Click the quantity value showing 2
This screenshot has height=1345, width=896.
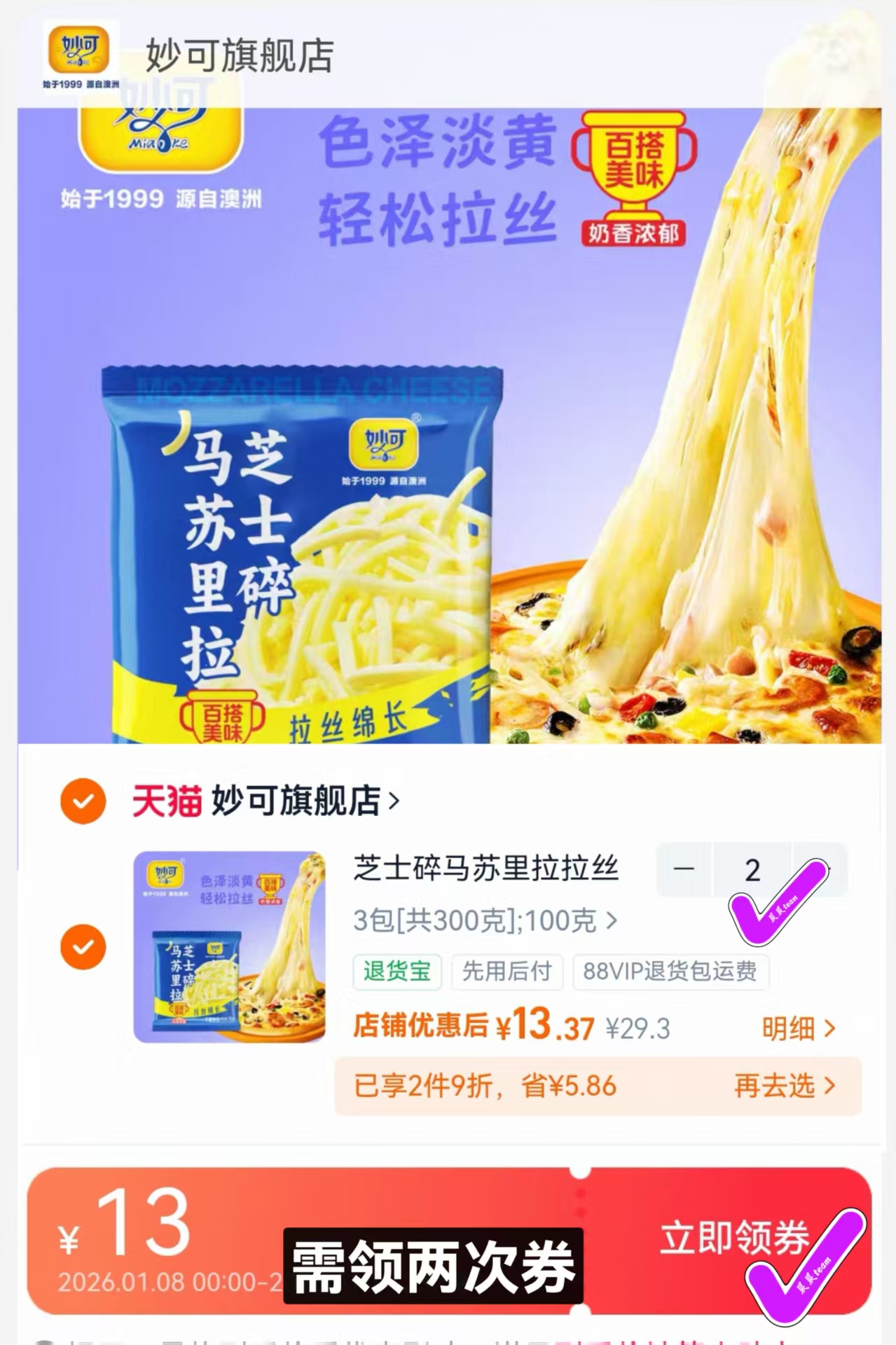point(752,871)
